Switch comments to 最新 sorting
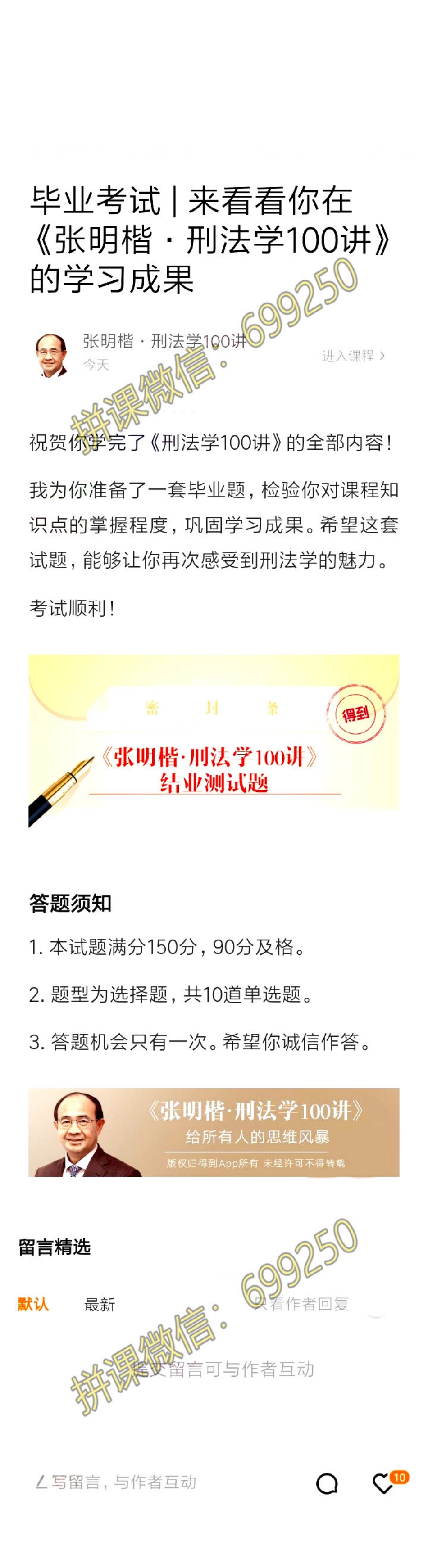Viewport: 428px width, 1568px height. tap(99, 1305)
